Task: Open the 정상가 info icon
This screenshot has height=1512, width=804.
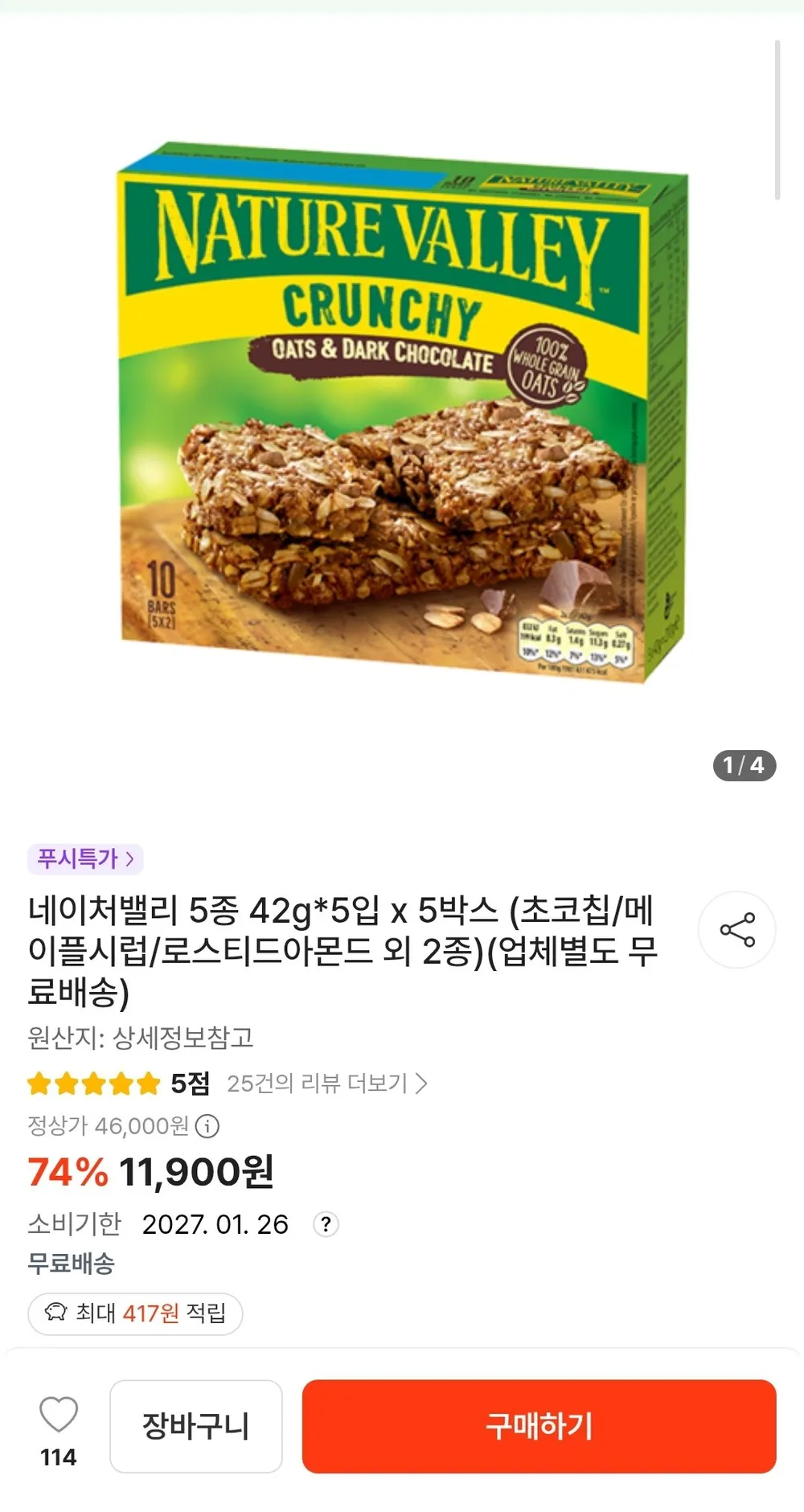Action: coord(207,1125)
